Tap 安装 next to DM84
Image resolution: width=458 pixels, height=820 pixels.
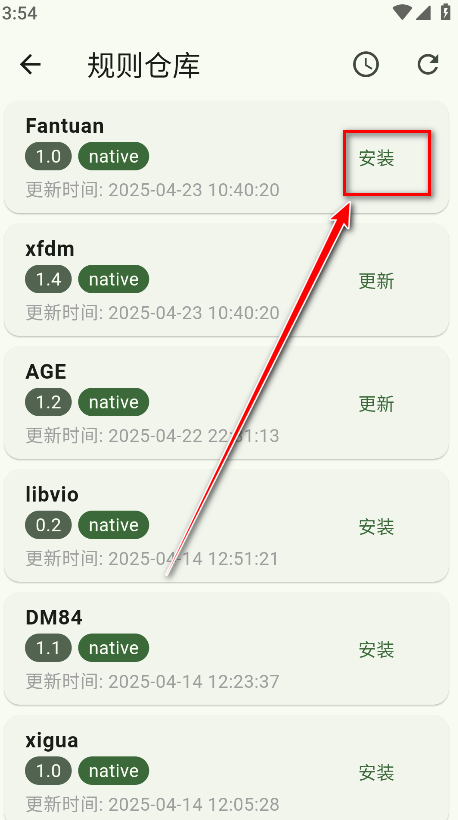376,650
